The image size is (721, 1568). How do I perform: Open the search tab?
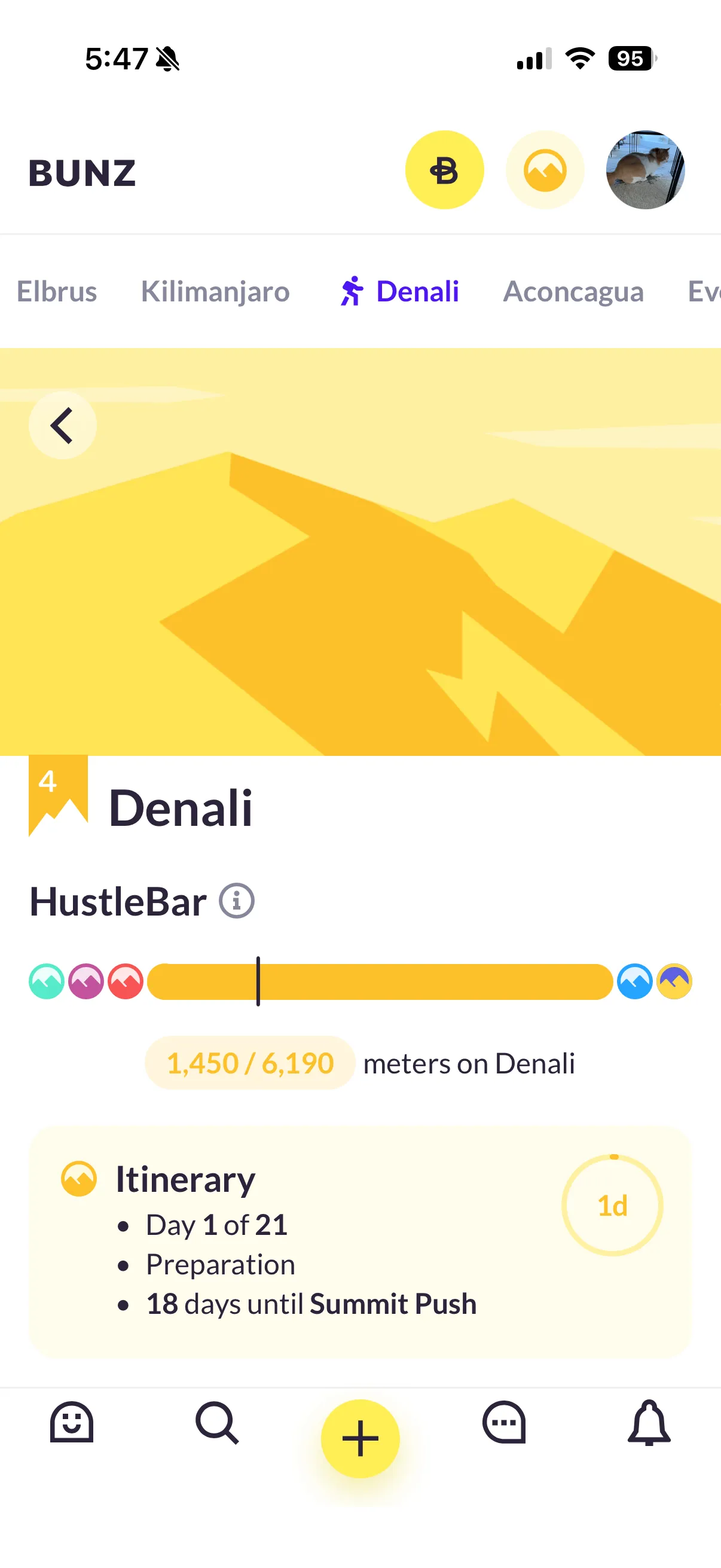216,1423
